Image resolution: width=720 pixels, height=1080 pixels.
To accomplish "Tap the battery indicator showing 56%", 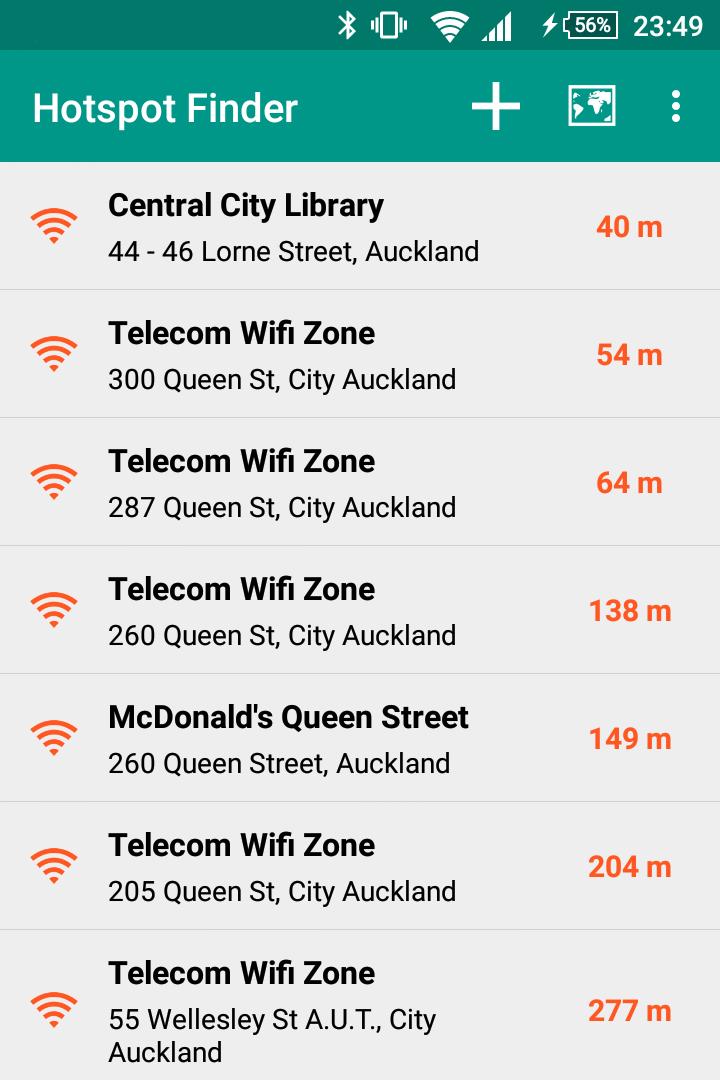I will click(583, 25).
